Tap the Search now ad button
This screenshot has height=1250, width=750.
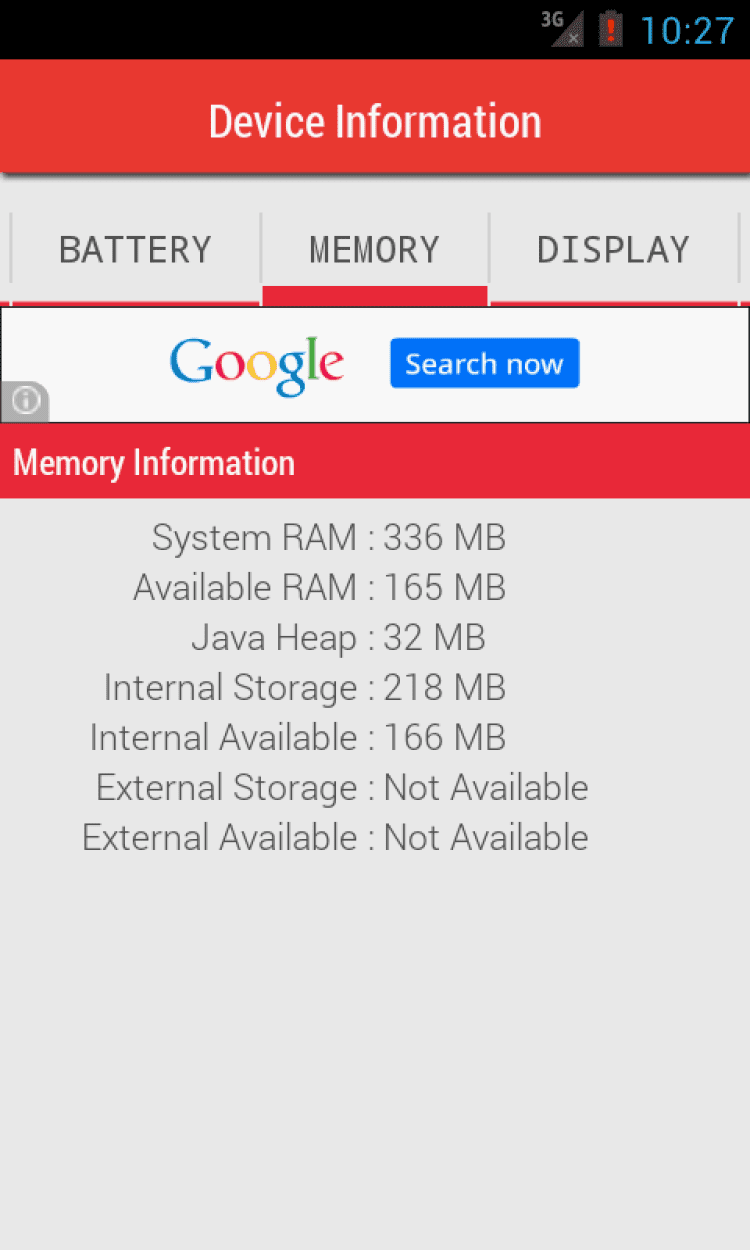tap(484, 363)
